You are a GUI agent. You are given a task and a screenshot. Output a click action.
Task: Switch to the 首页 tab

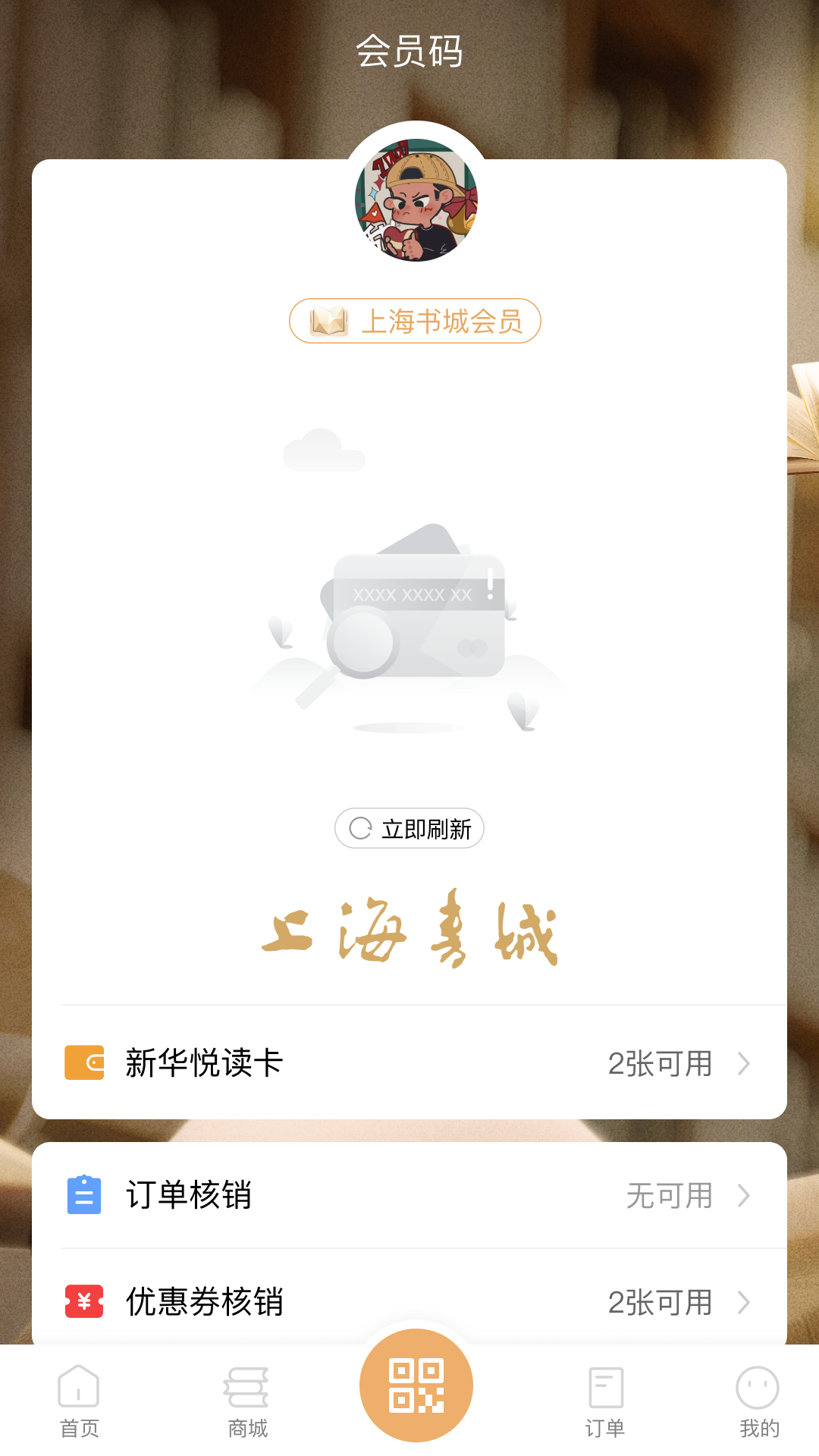[79, 1401]
